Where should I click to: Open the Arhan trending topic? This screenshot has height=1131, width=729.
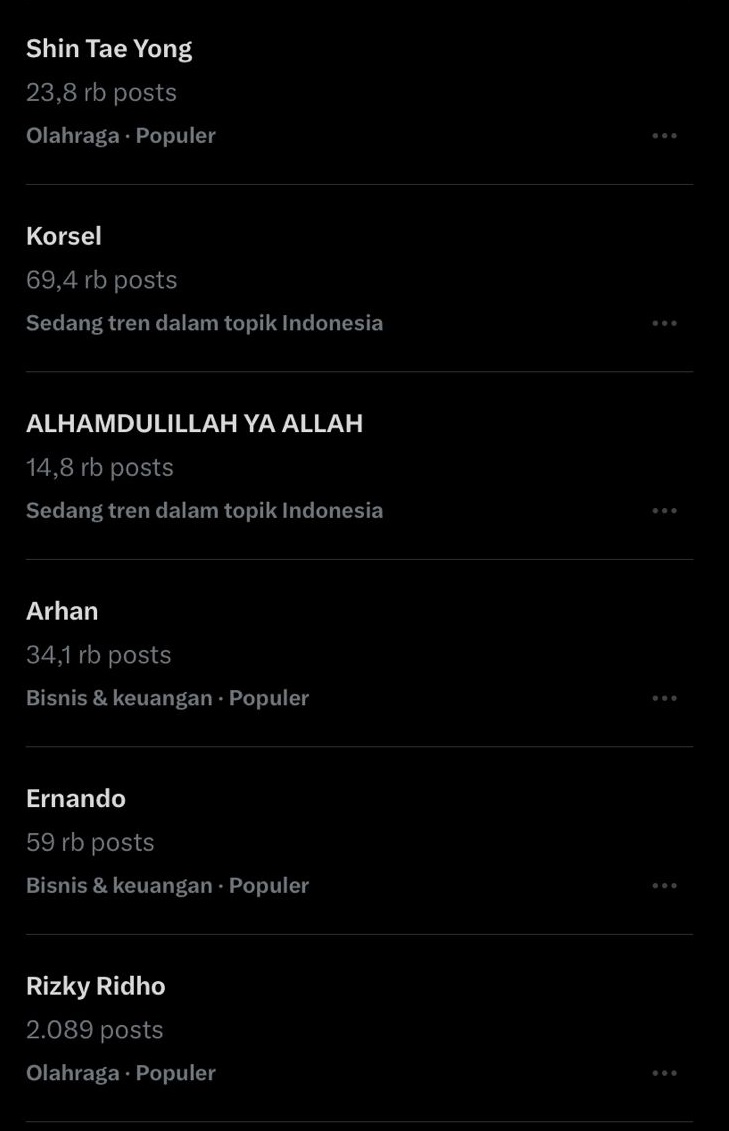(62, 611)
